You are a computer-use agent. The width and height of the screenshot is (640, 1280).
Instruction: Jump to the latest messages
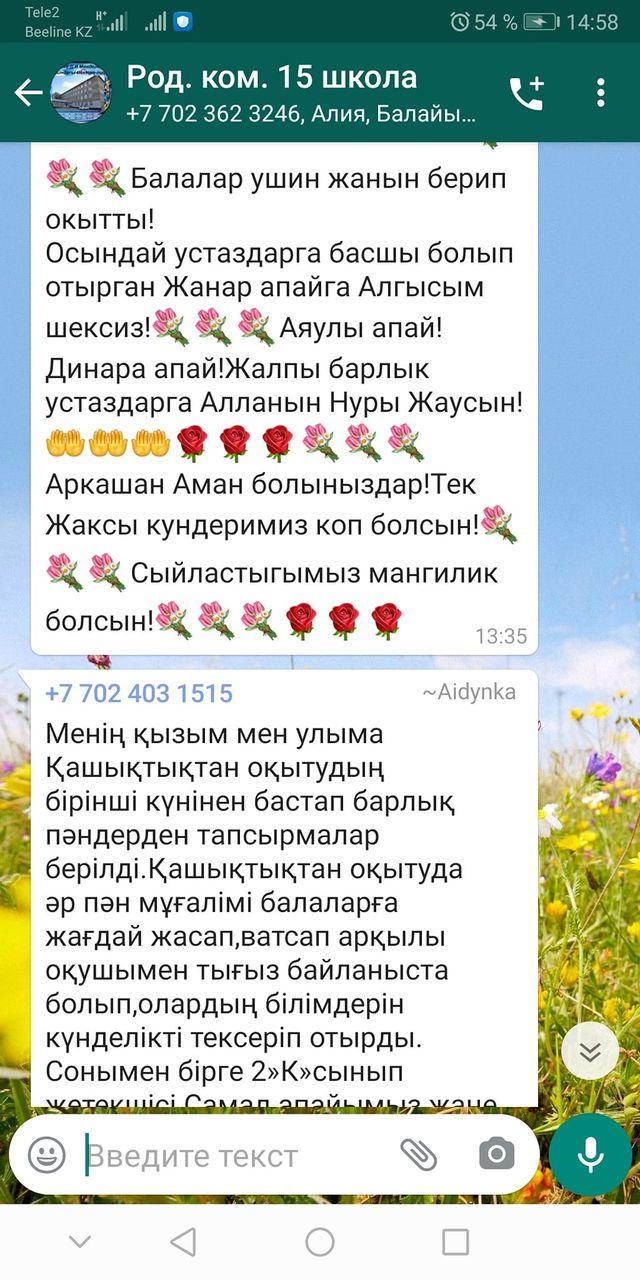(590, 1051)
